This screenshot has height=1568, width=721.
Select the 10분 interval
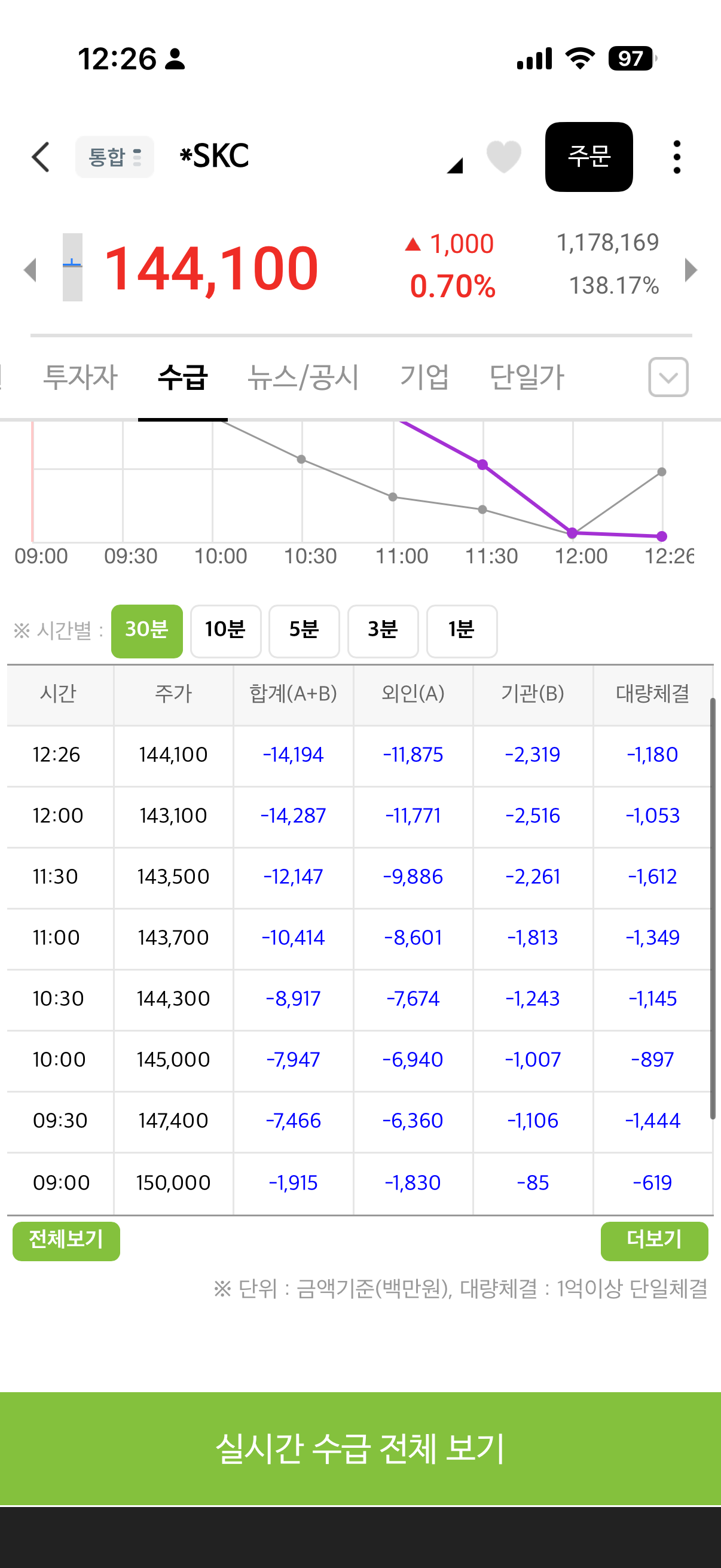click(x=226, y=632)
